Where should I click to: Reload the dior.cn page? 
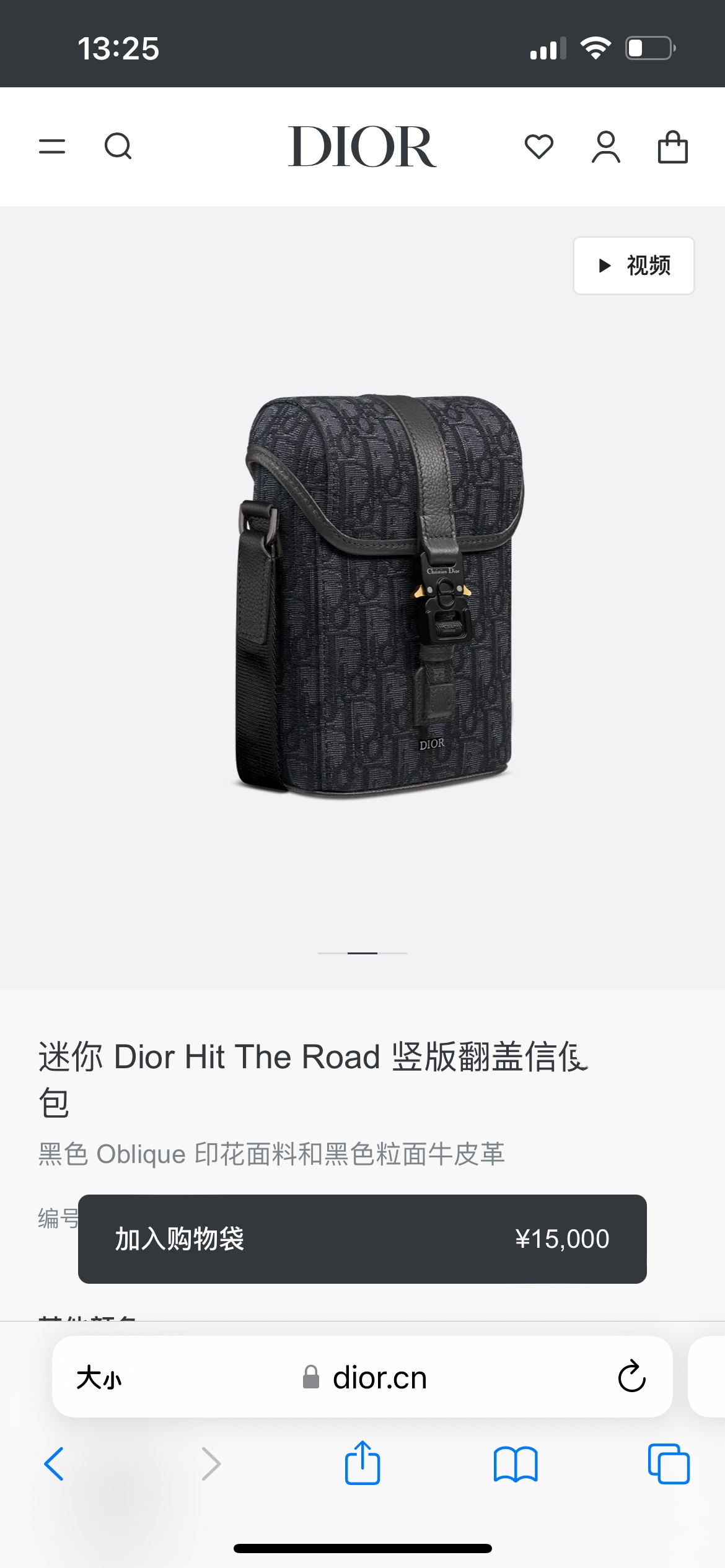631,1377
